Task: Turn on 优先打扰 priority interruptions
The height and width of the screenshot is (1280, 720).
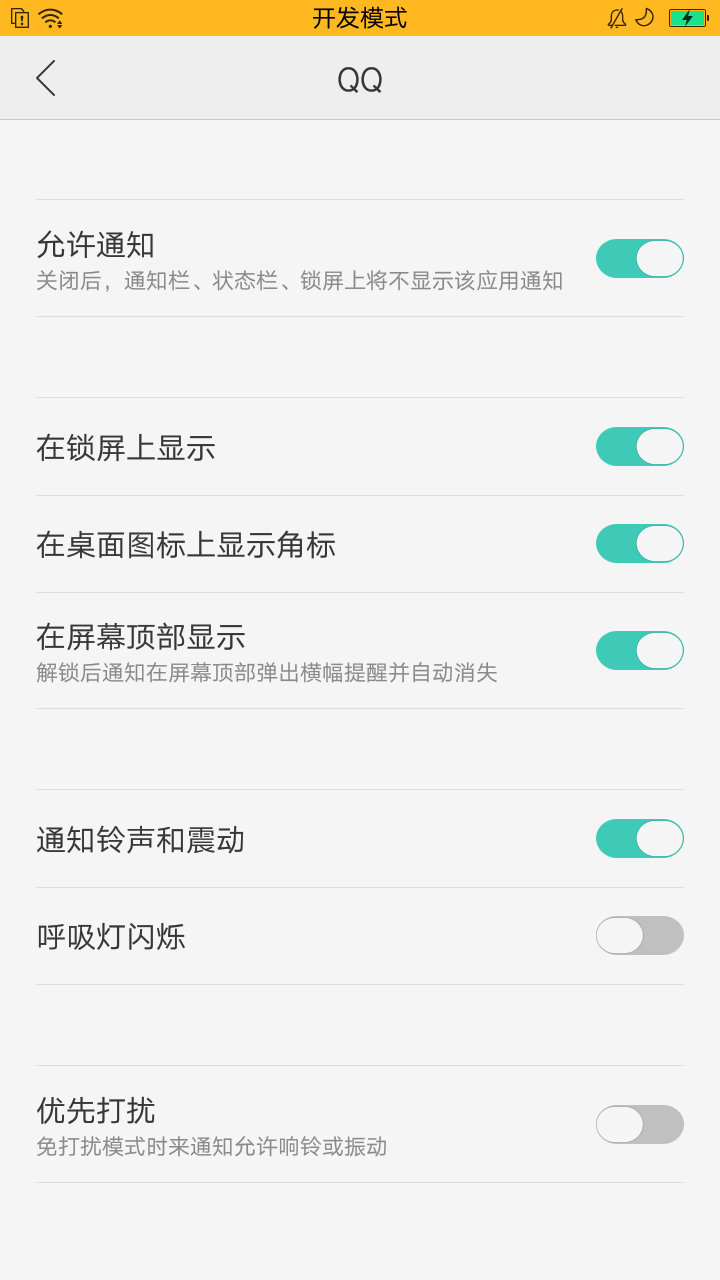Action: (639, 1124)
